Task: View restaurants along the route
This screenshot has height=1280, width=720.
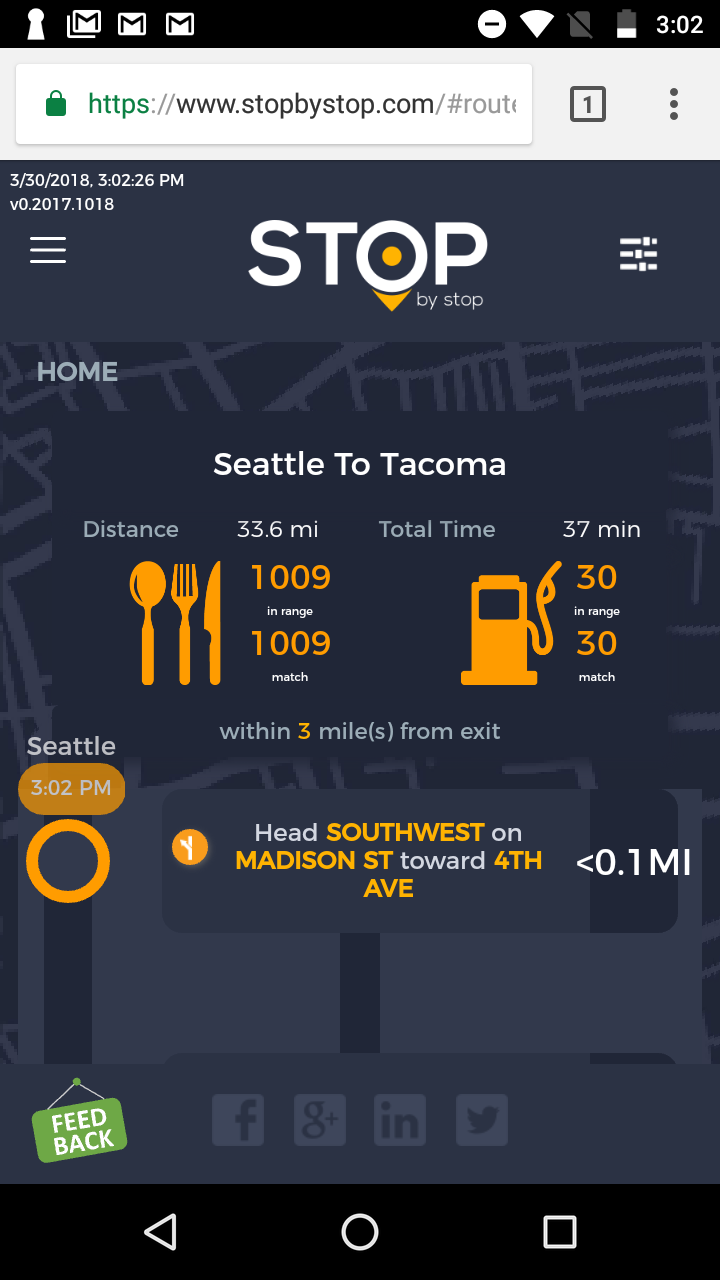Action: pyautogui.click(x=176, y=622)
